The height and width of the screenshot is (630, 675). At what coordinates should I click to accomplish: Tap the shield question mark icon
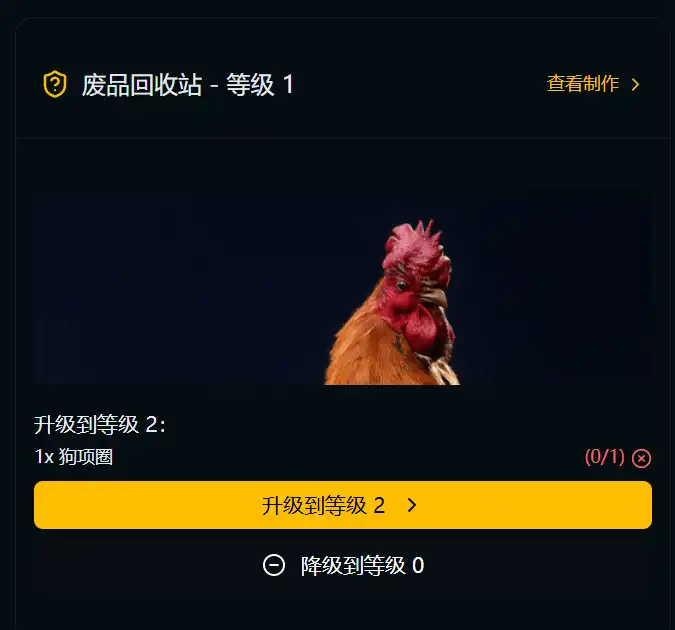54,84
